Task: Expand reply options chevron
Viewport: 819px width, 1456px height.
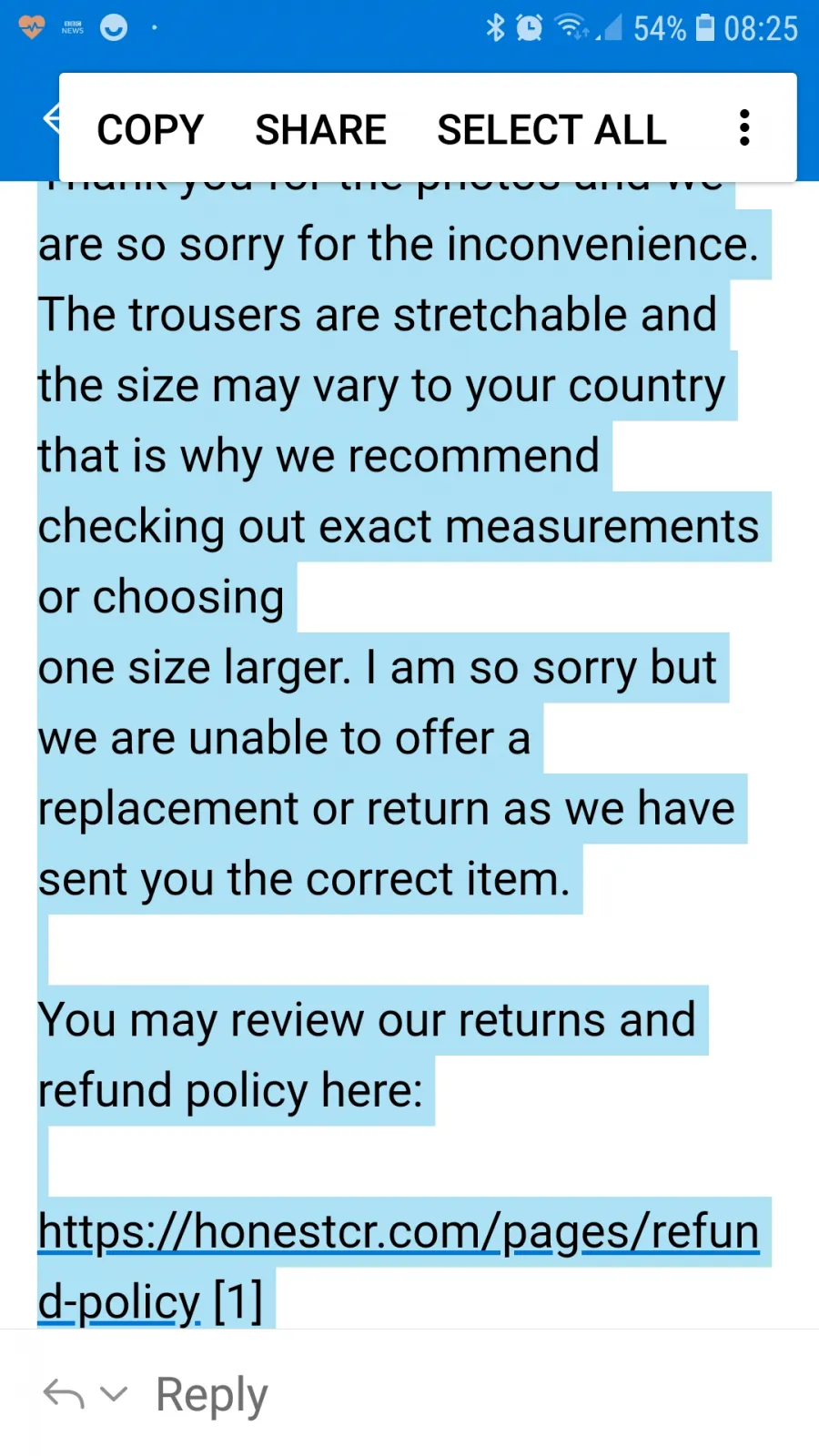Action: 114,1393
